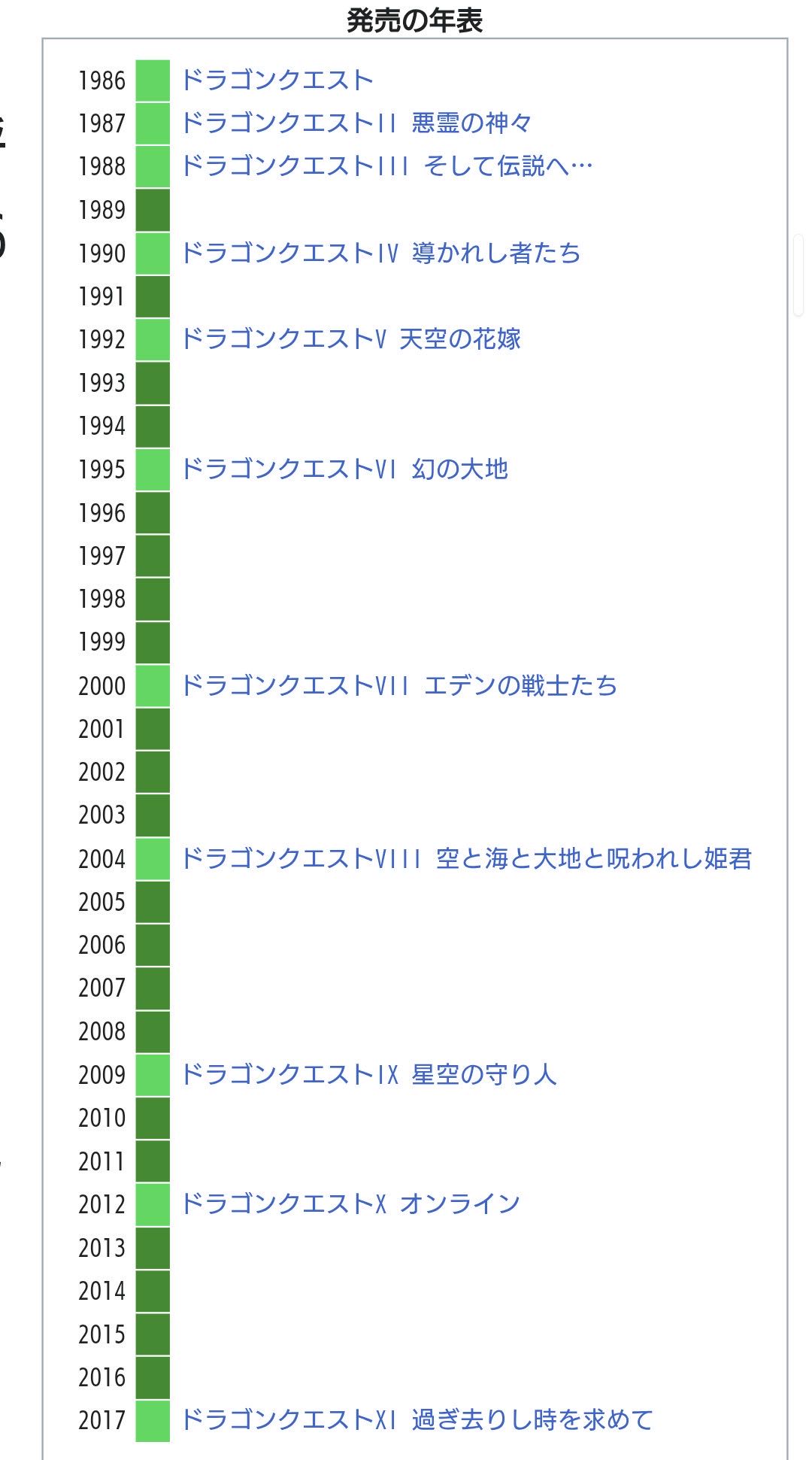Viewport: 812px width, 1460px height.
Task: Open ドラゴンクエストV 天空の花嫁 link
Action: [350, 339]
